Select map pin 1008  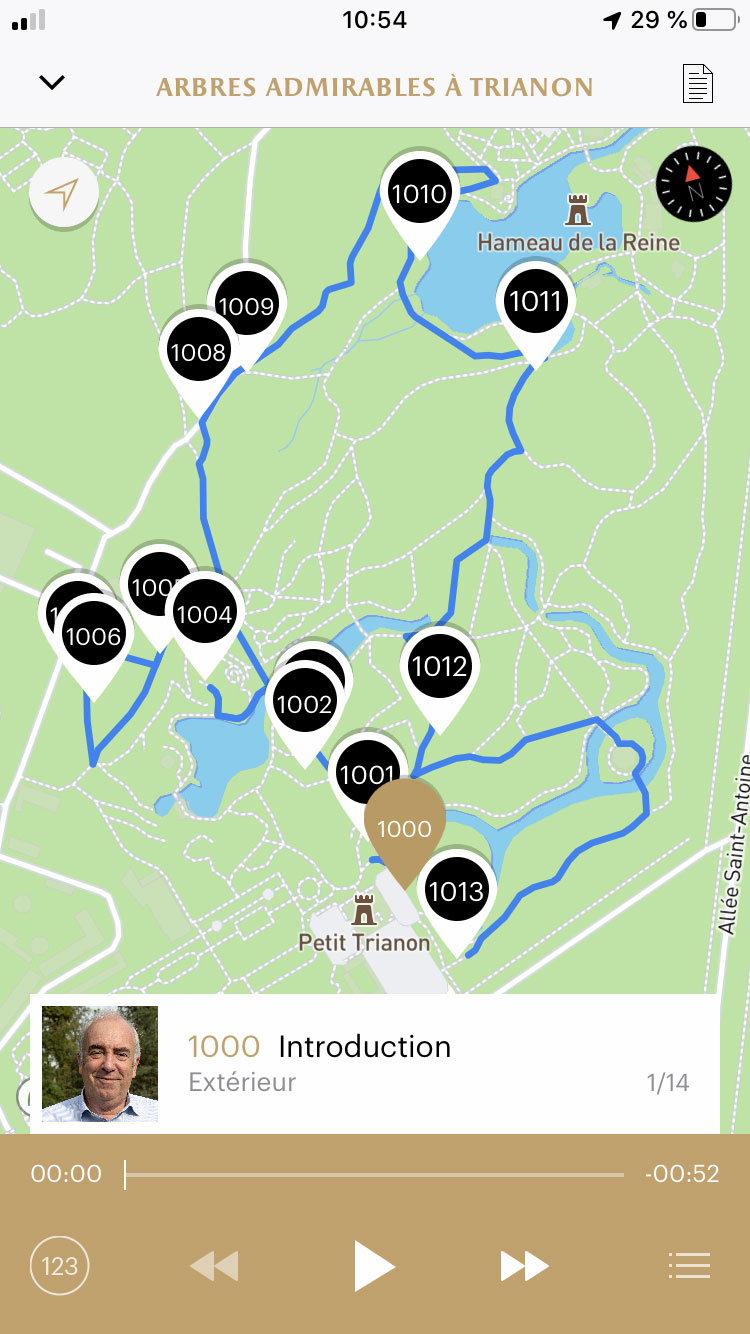click(x=197, y=352)
